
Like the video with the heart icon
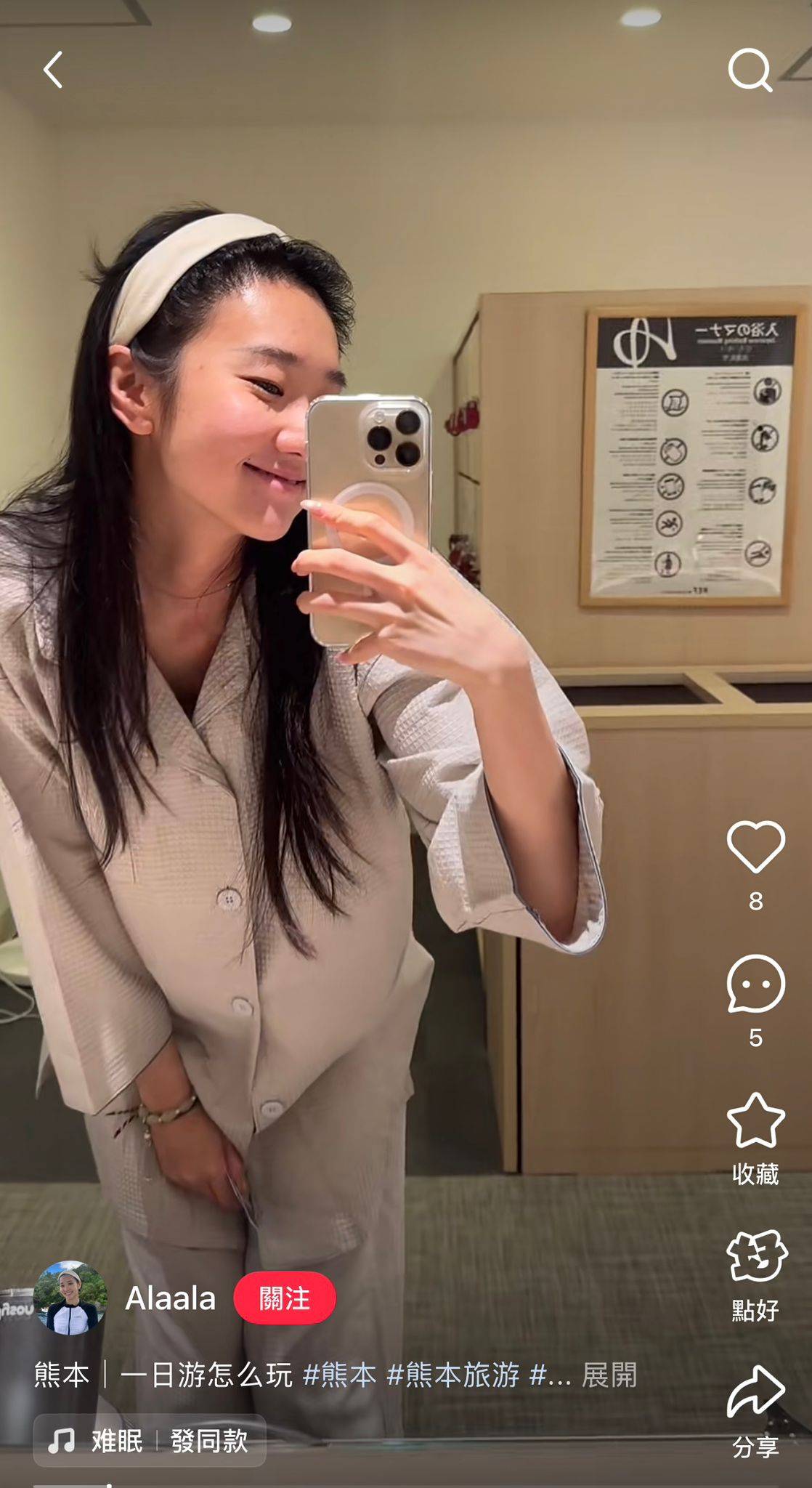click(x=755, y=847)
